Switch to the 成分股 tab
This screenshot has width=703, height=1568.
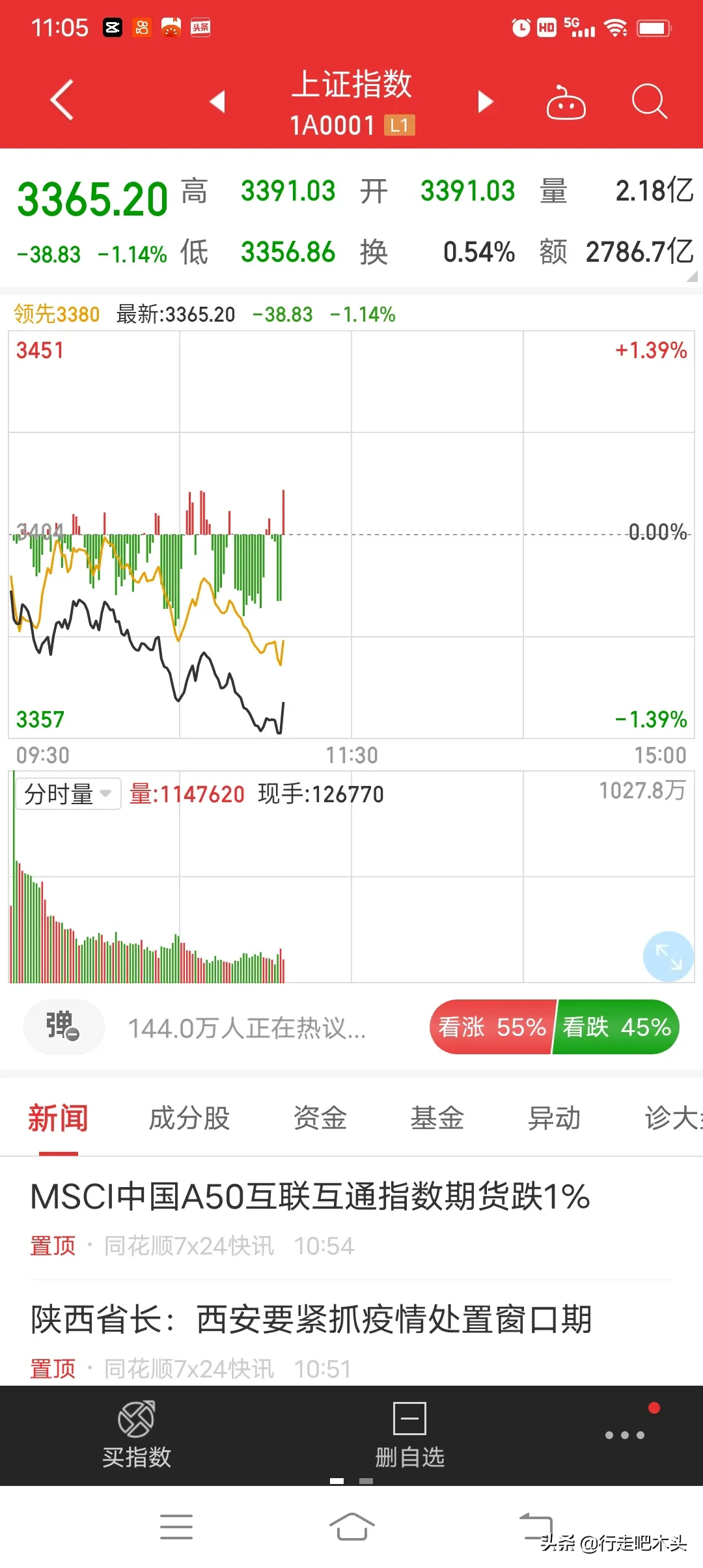(189, 1118)
